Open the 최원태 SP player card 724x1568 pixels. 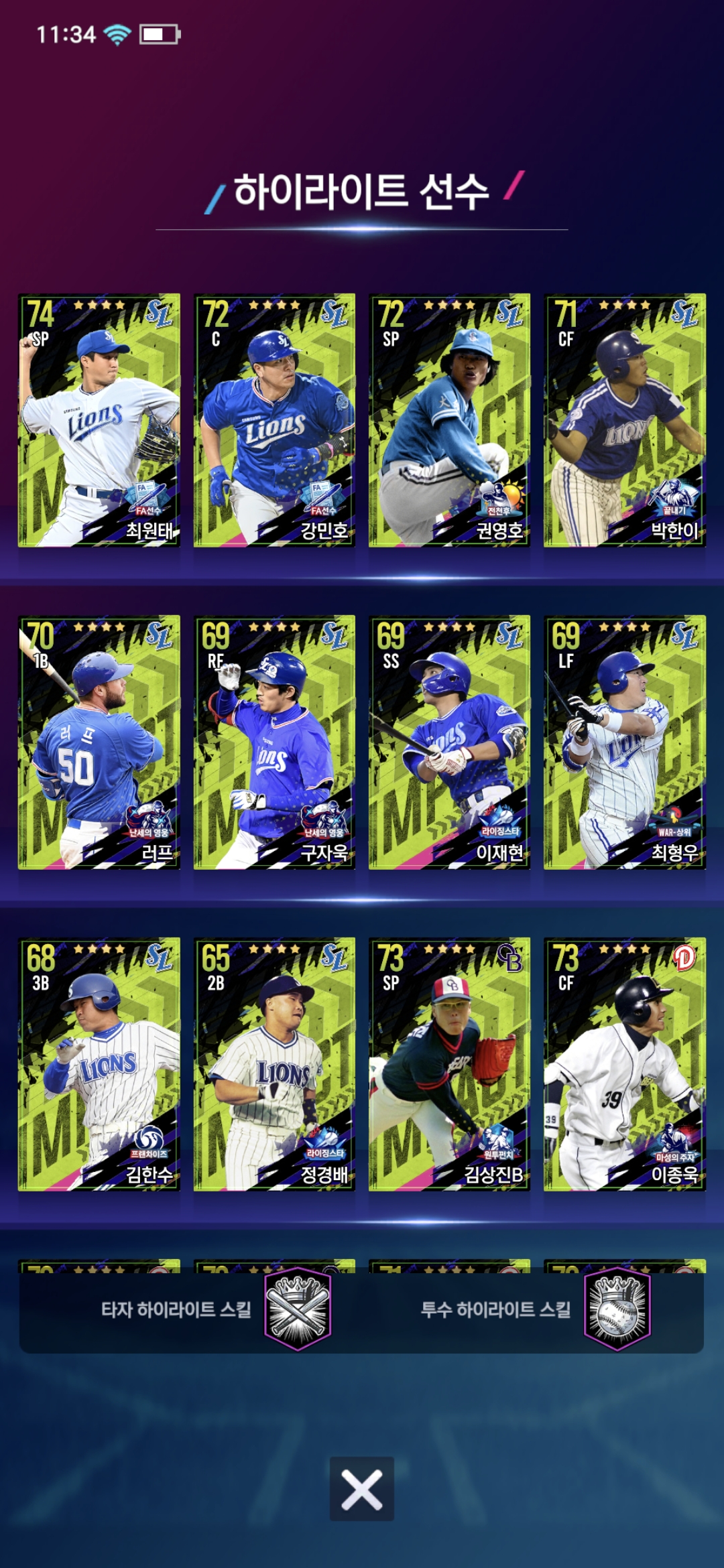click(x=99, y=420)
